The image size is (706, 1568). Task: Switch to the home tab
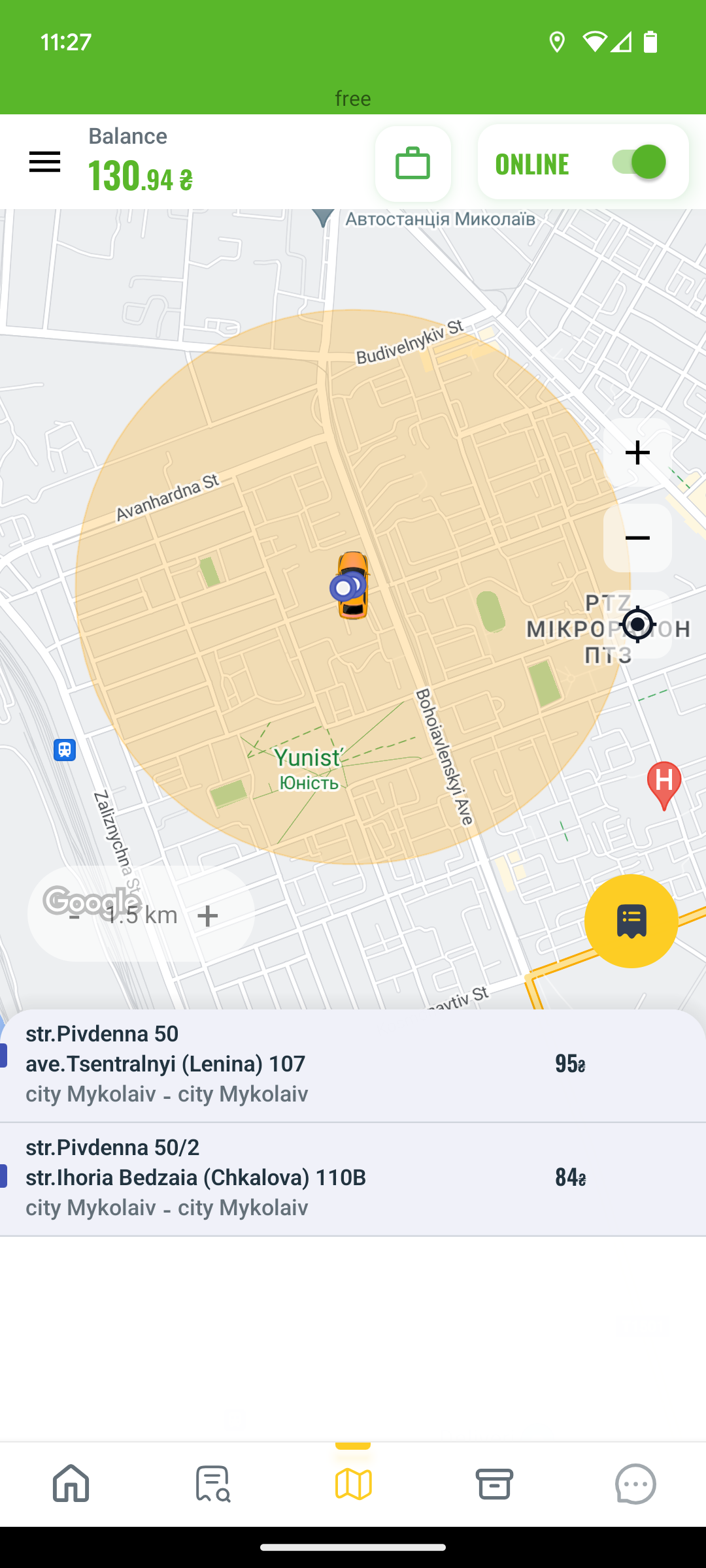coord(71,1483)
